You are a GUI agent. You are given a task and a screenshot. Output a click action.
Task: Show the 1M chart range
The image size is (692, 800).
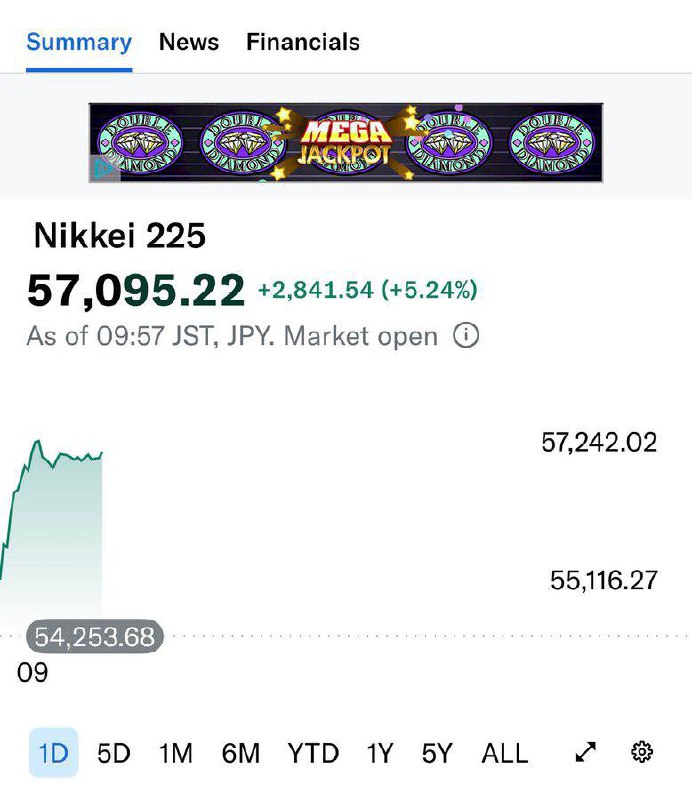(176, 753)
